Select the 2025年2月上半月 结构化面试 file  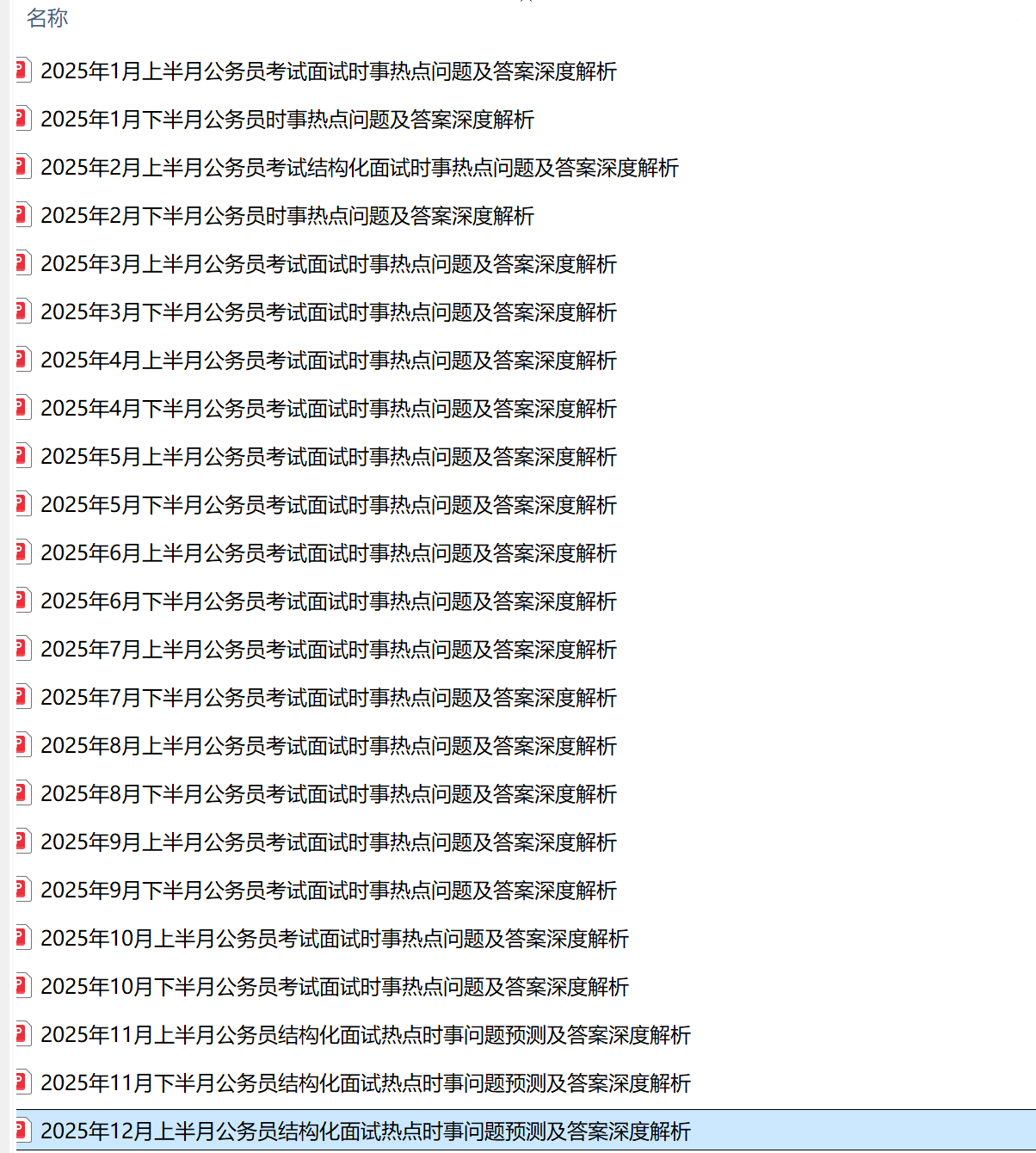click(359, 168)
